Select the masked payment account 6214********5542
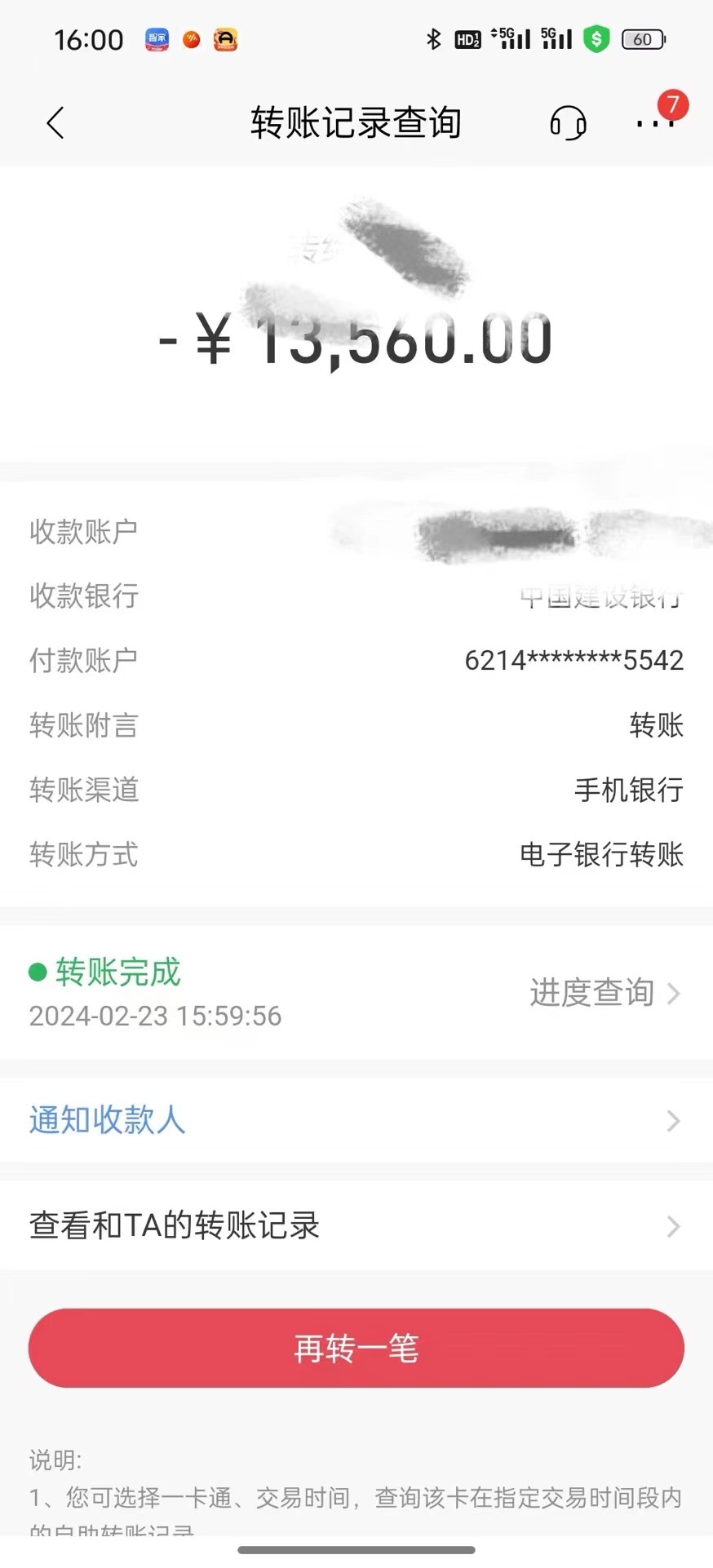The image size is (713, 1568). [x=573, y=661]
